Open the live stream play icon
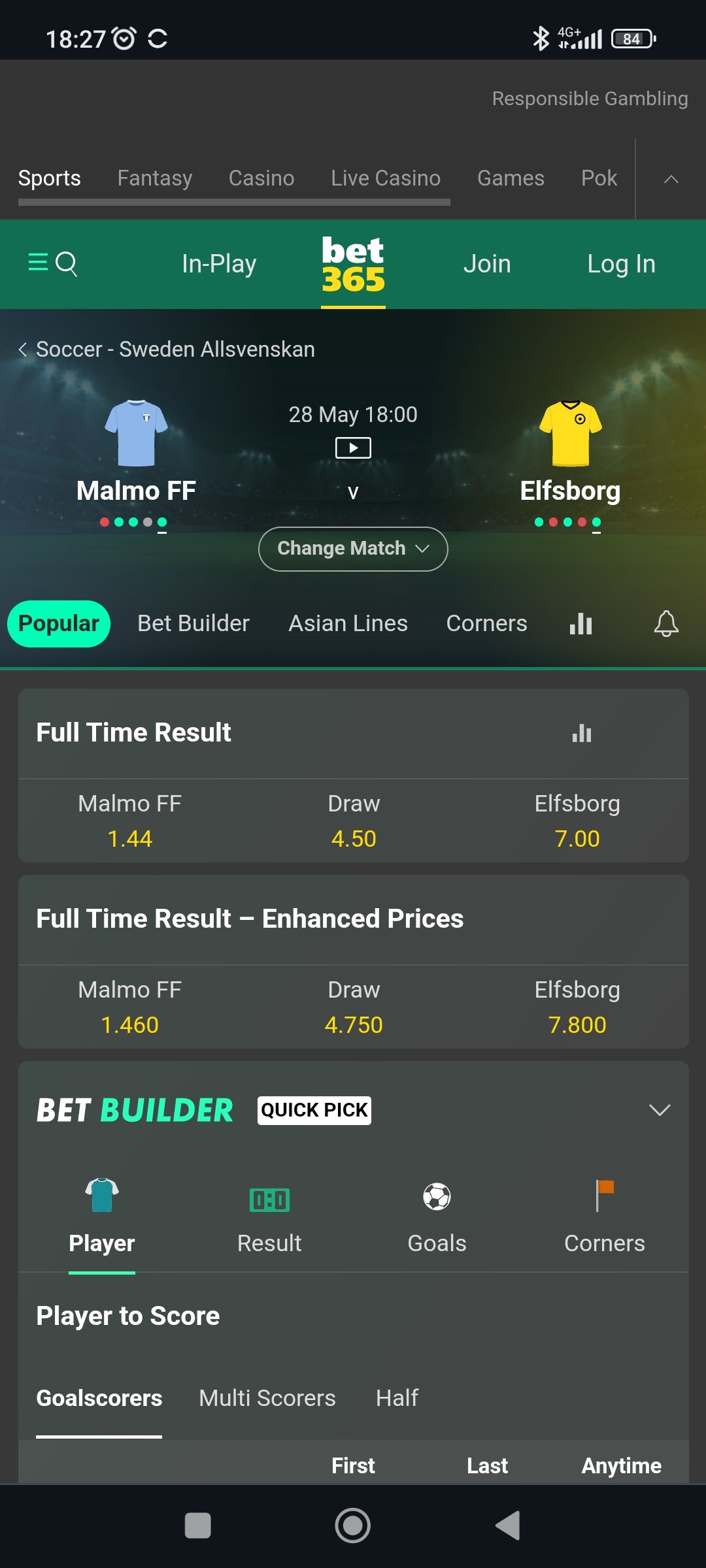This screenshot has width=706, height=1568. (353, 448)
